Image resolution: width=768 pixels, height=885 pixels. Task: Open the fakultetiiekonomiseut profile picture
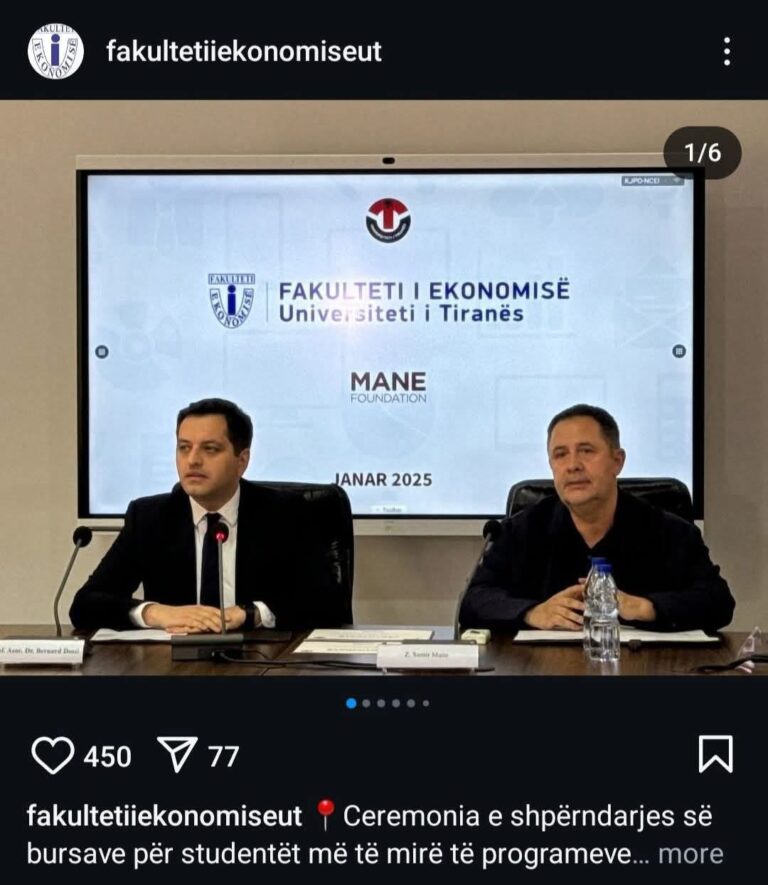tap(55, 51)
